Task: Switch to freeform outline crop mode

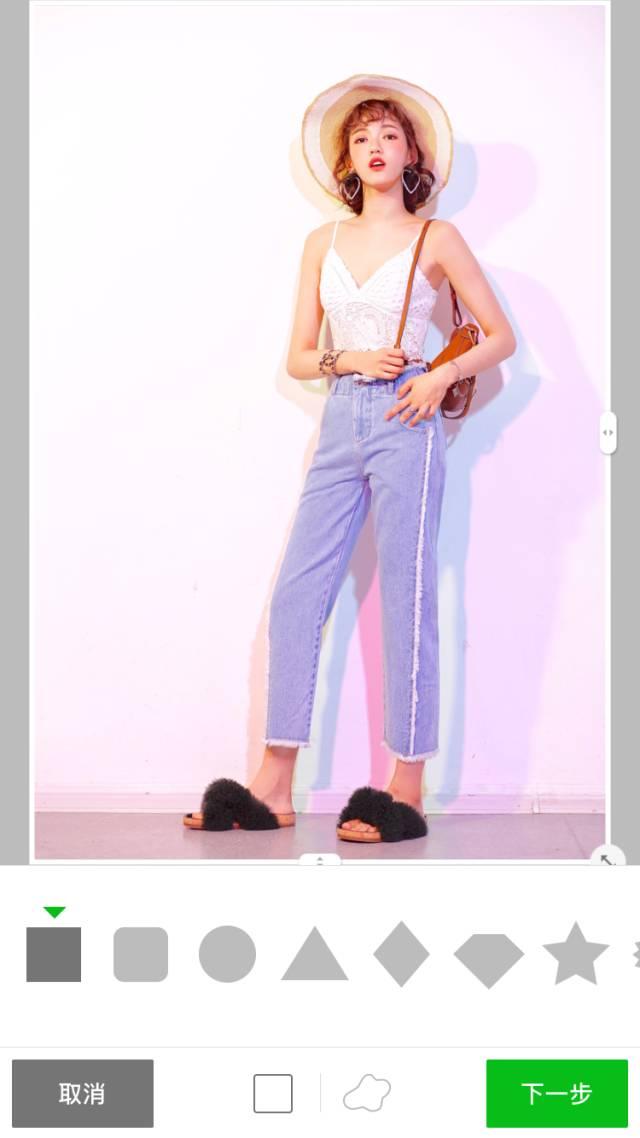Action: click(x=366, y=1093)
